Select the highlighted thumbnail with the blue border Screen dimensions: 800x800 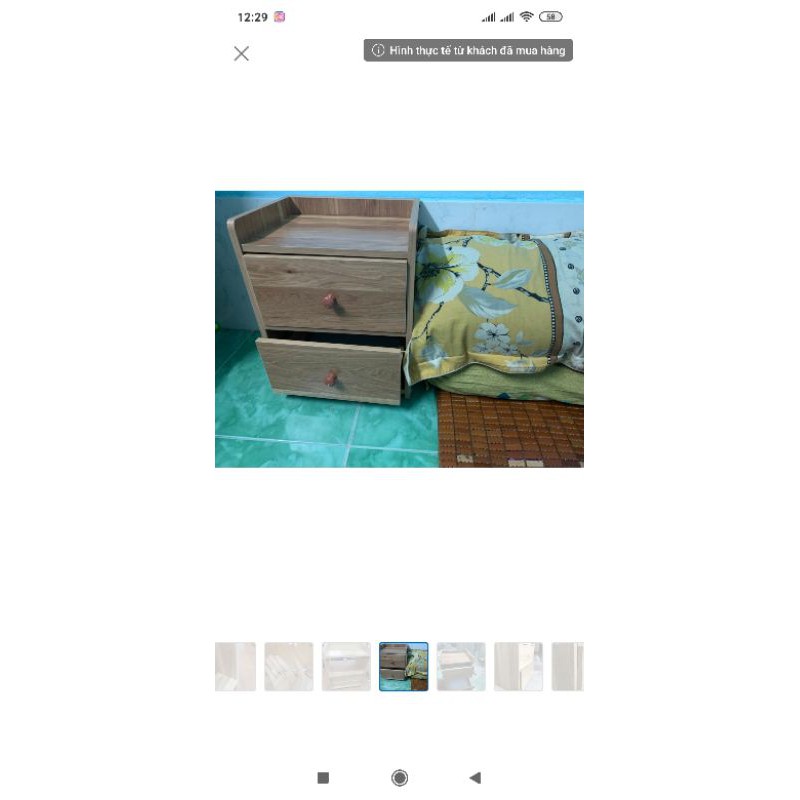(x=404, y=667)
